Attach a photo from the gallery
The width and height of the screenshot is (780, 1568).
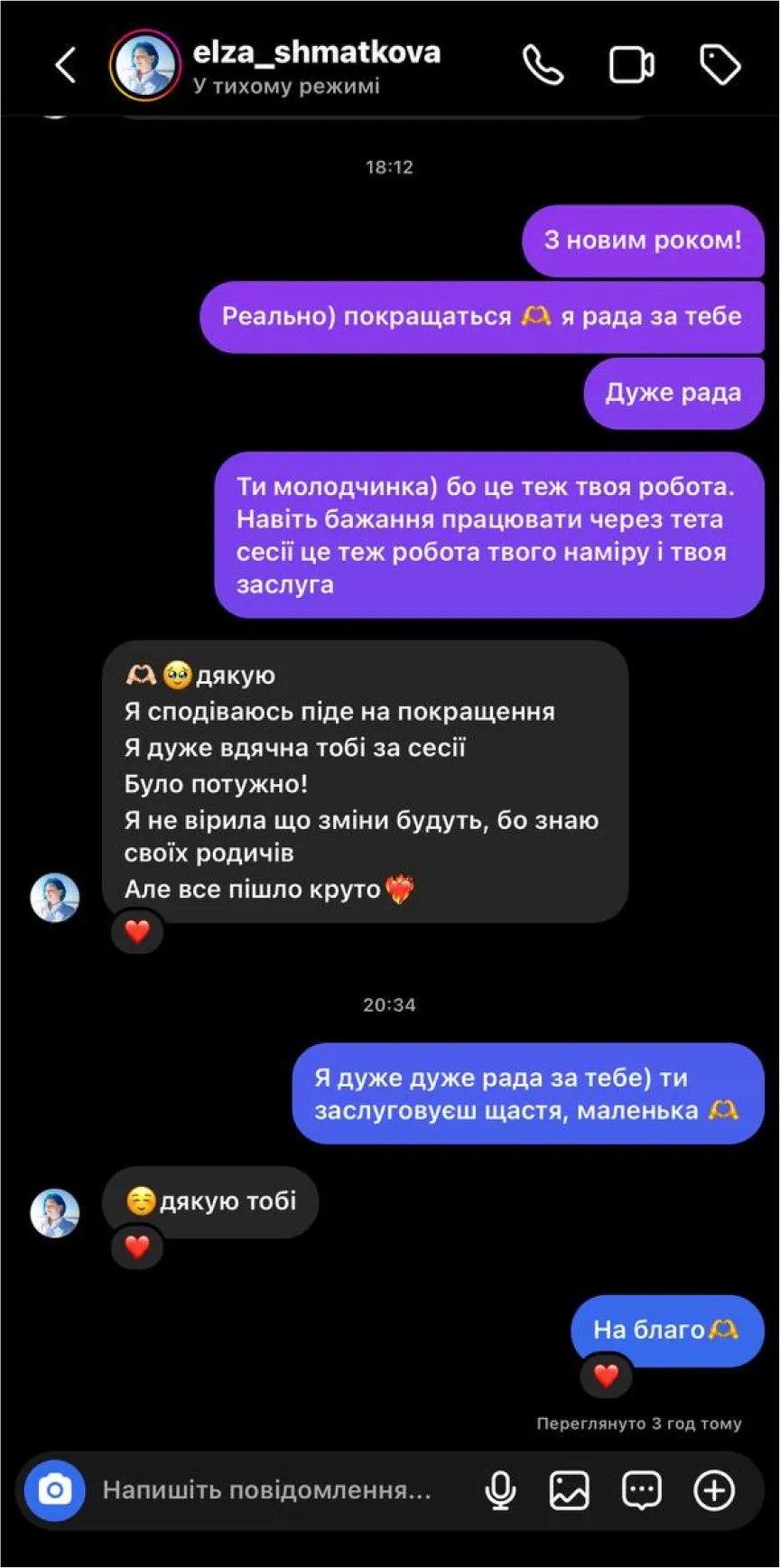pos(570,1490)
